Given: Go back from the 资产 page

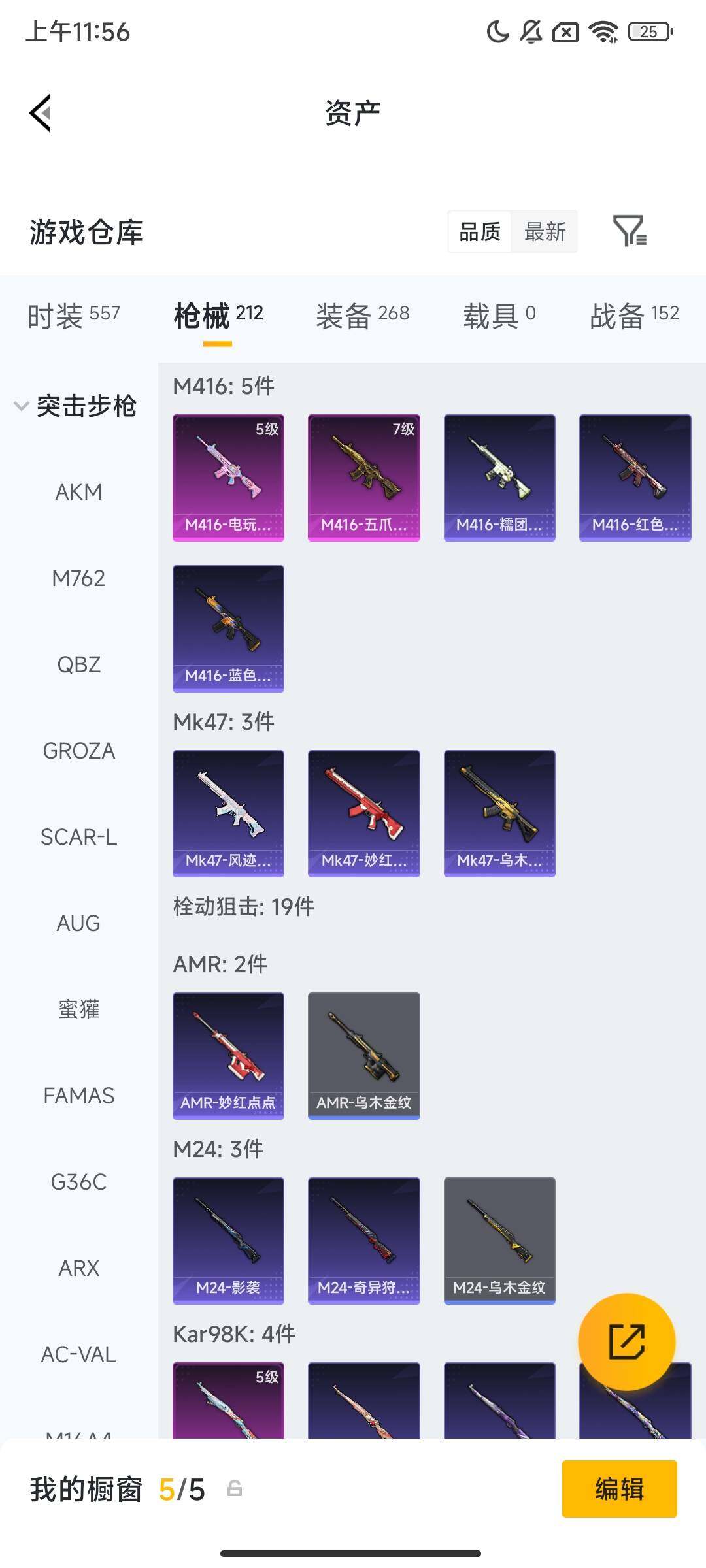Looking at the screenshot, I should pos(41,113).
